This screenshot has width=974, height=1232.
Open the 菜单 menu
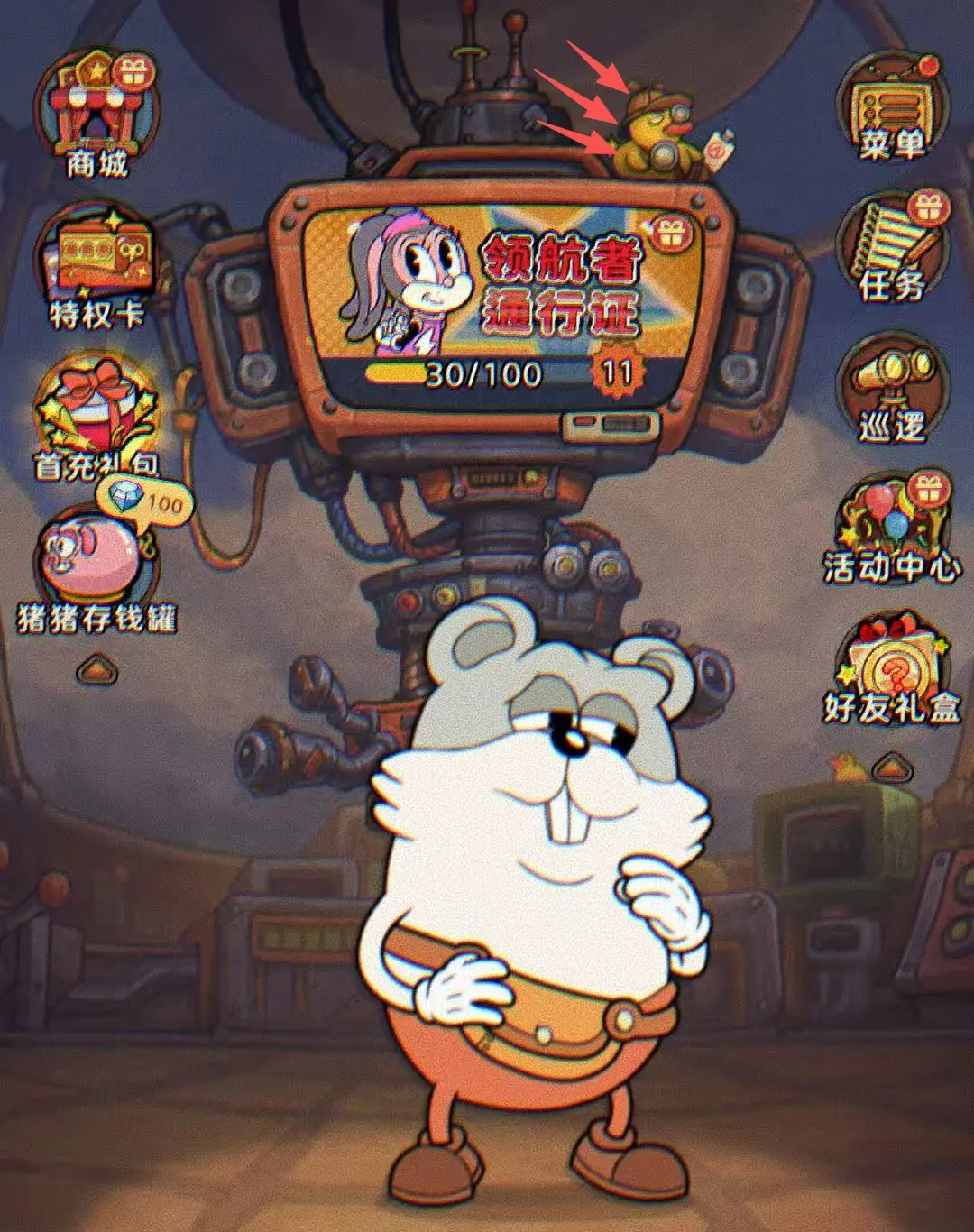(x=891, y=110)
